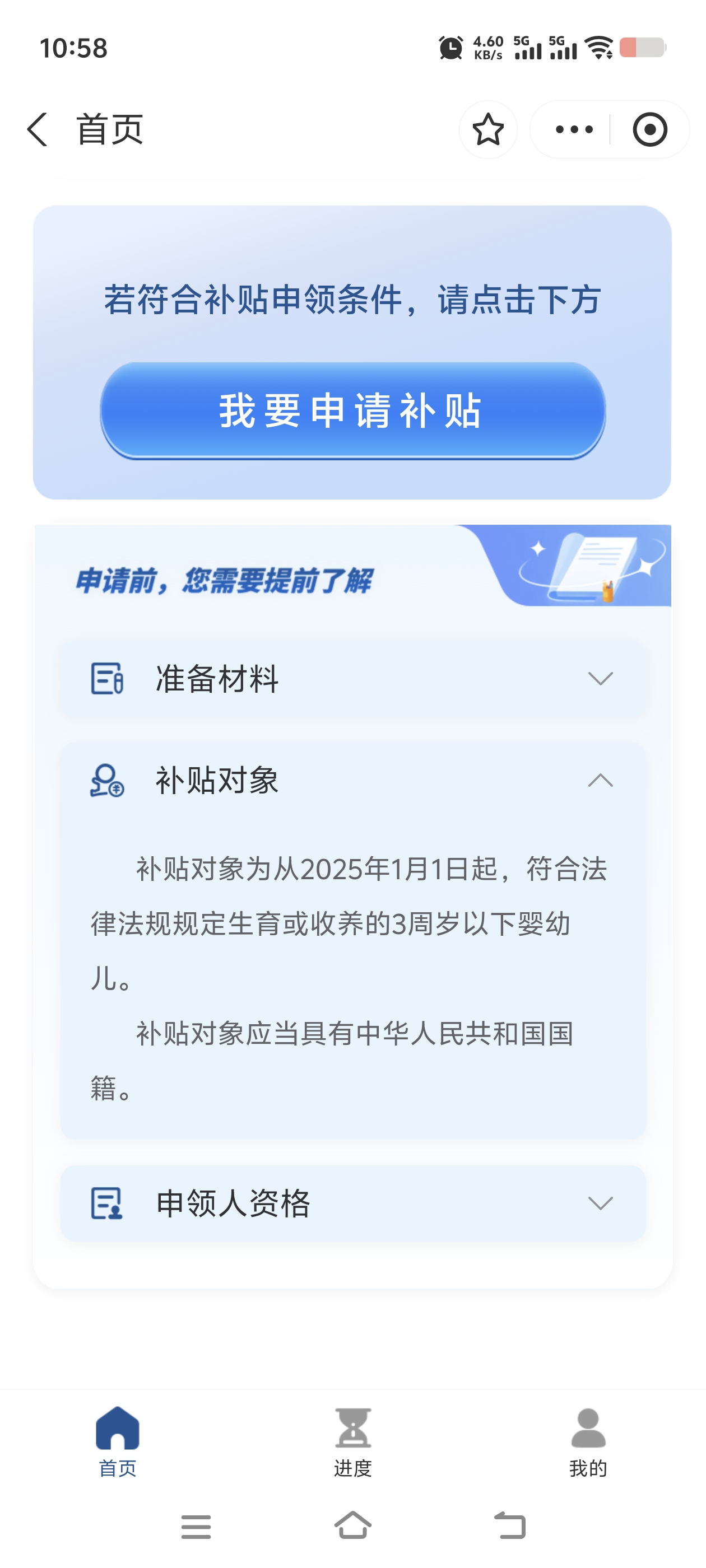The image size is (706, 1568).
Task: Tap the 我要申请补贴 button
Action: tap(352, 411)
